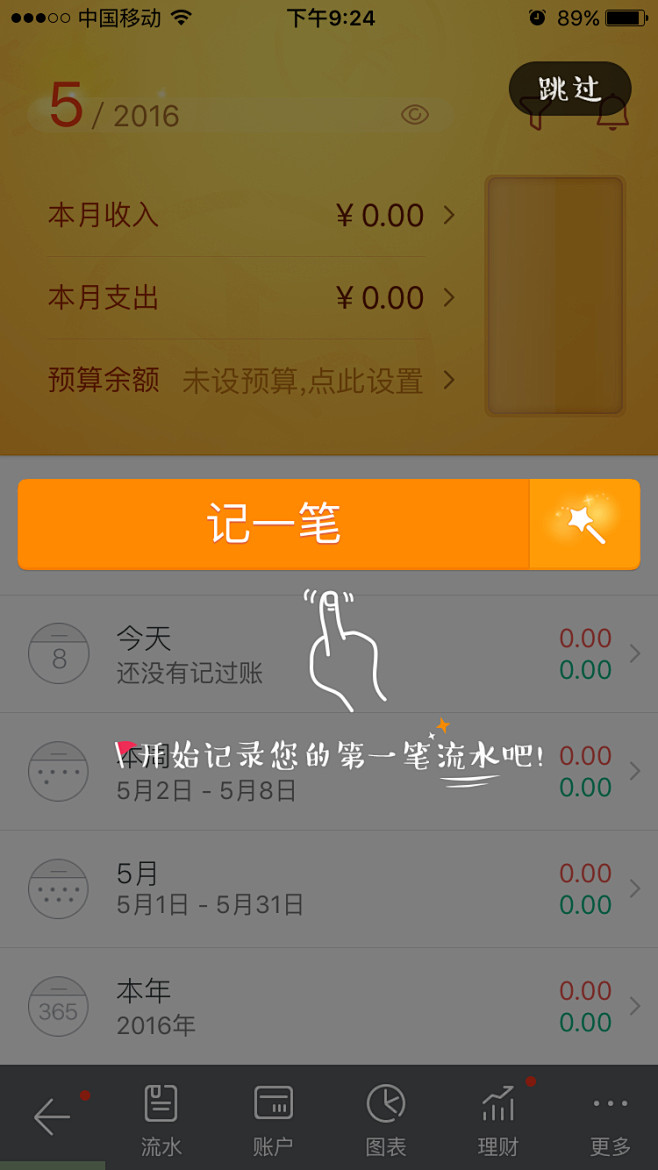Image resolution: width=658 pixels, height=1170 pixels.
Task: Open 5月 monthly summary row
Action: coord(329,889)
